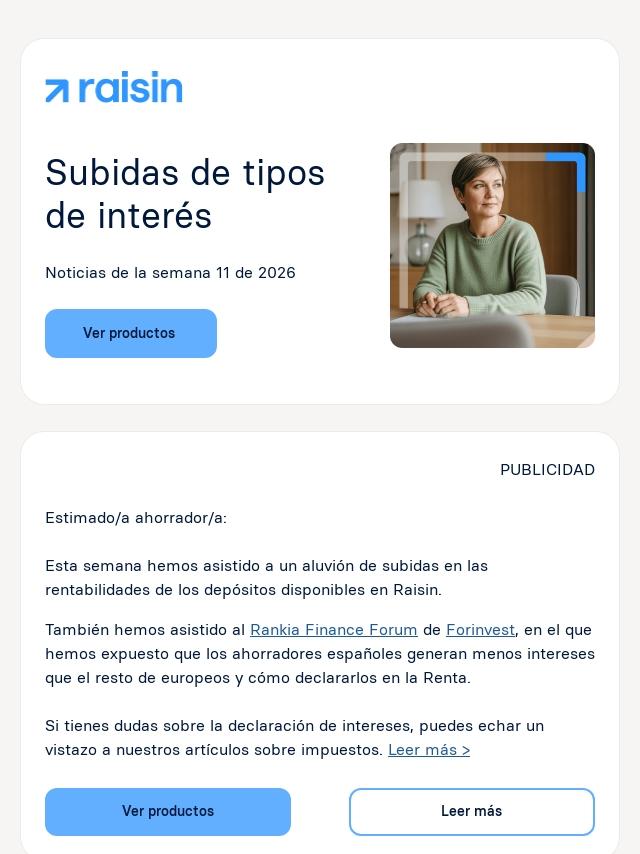Screen dimensions: 640x854
Task: Tap Ver productos button in header card
Action: point(131,333)
